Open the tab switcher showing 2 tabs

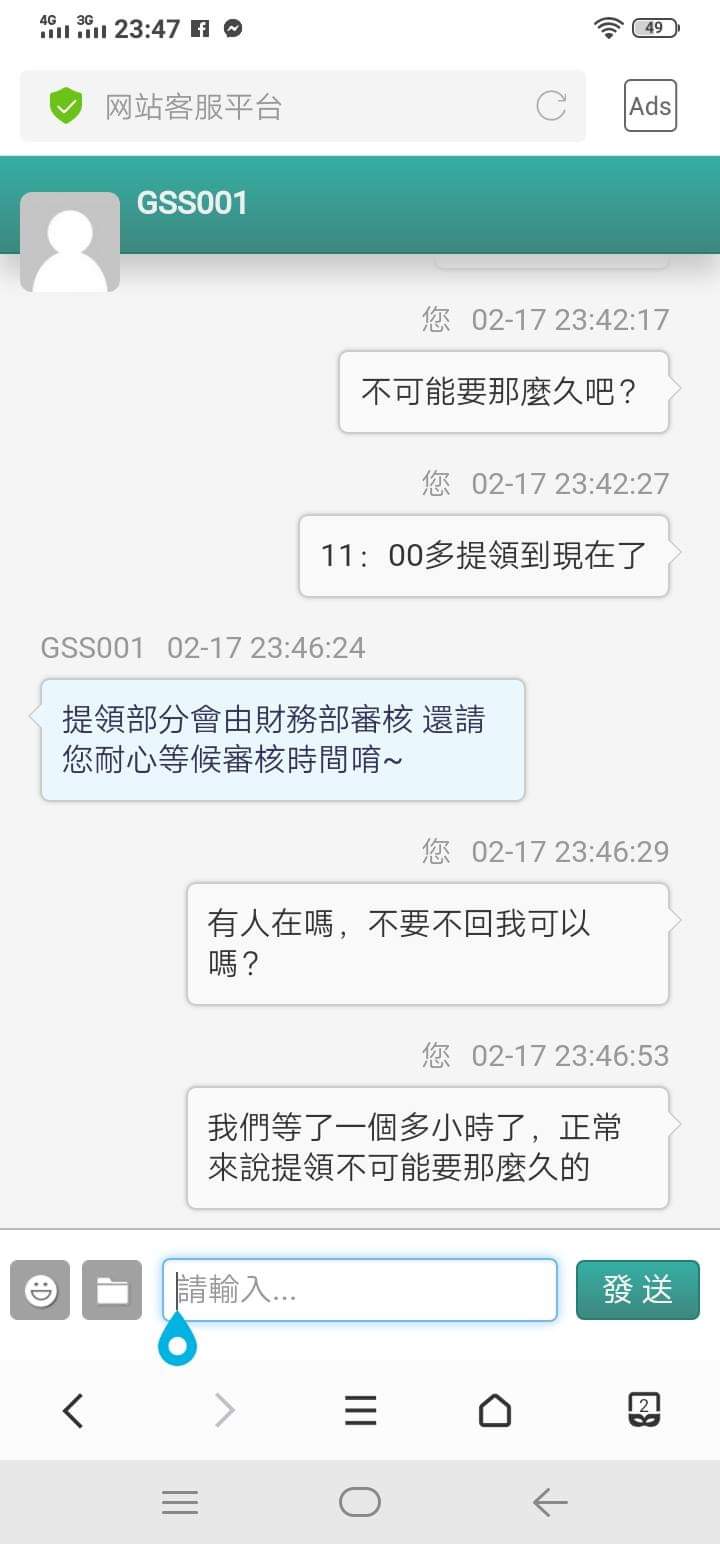(x=643, y=1410)
